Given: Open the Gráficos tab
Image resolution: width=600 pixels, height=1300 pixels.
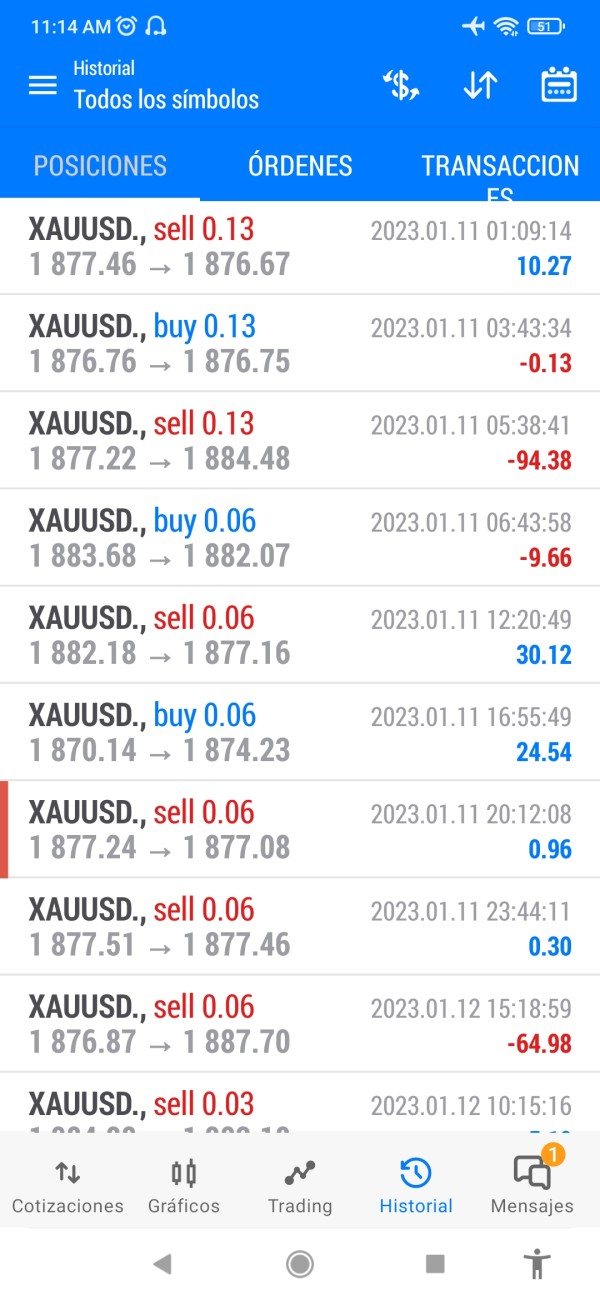Looking at the screenshot, I should pos(184,1187).
